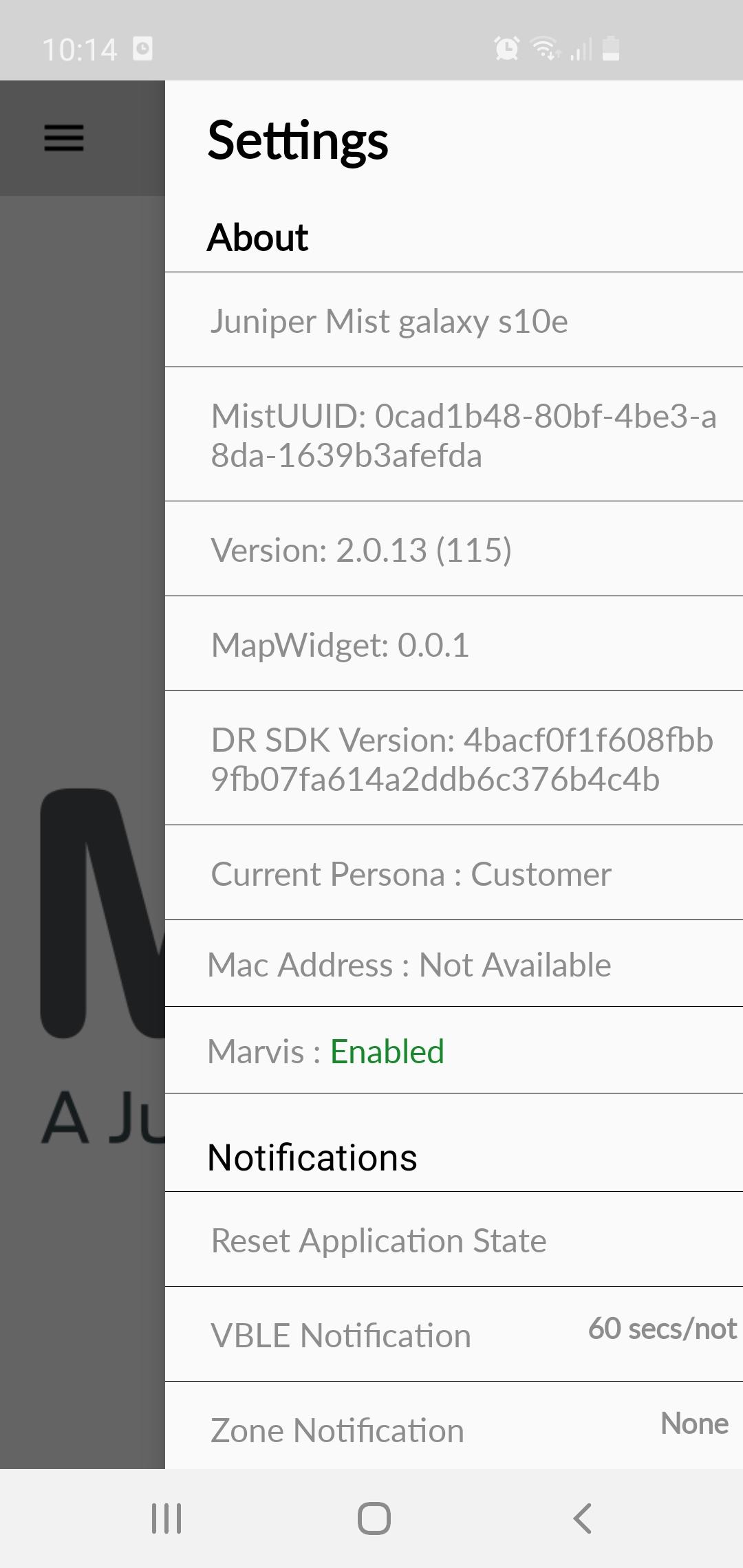Open Zone Notification setting
The height and width of the screenshot is (1568, 743).
tap(454, 1426)
